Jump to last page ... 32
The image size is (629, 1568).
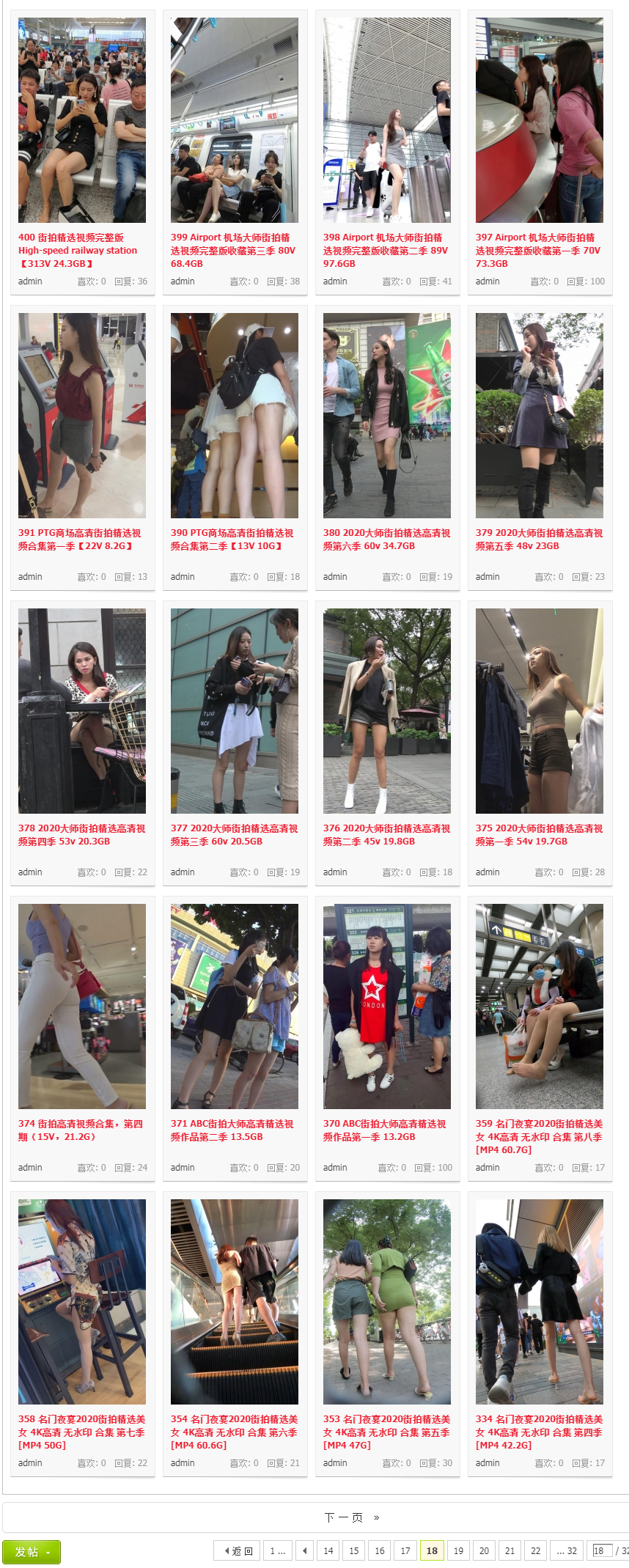(566, 1550)
